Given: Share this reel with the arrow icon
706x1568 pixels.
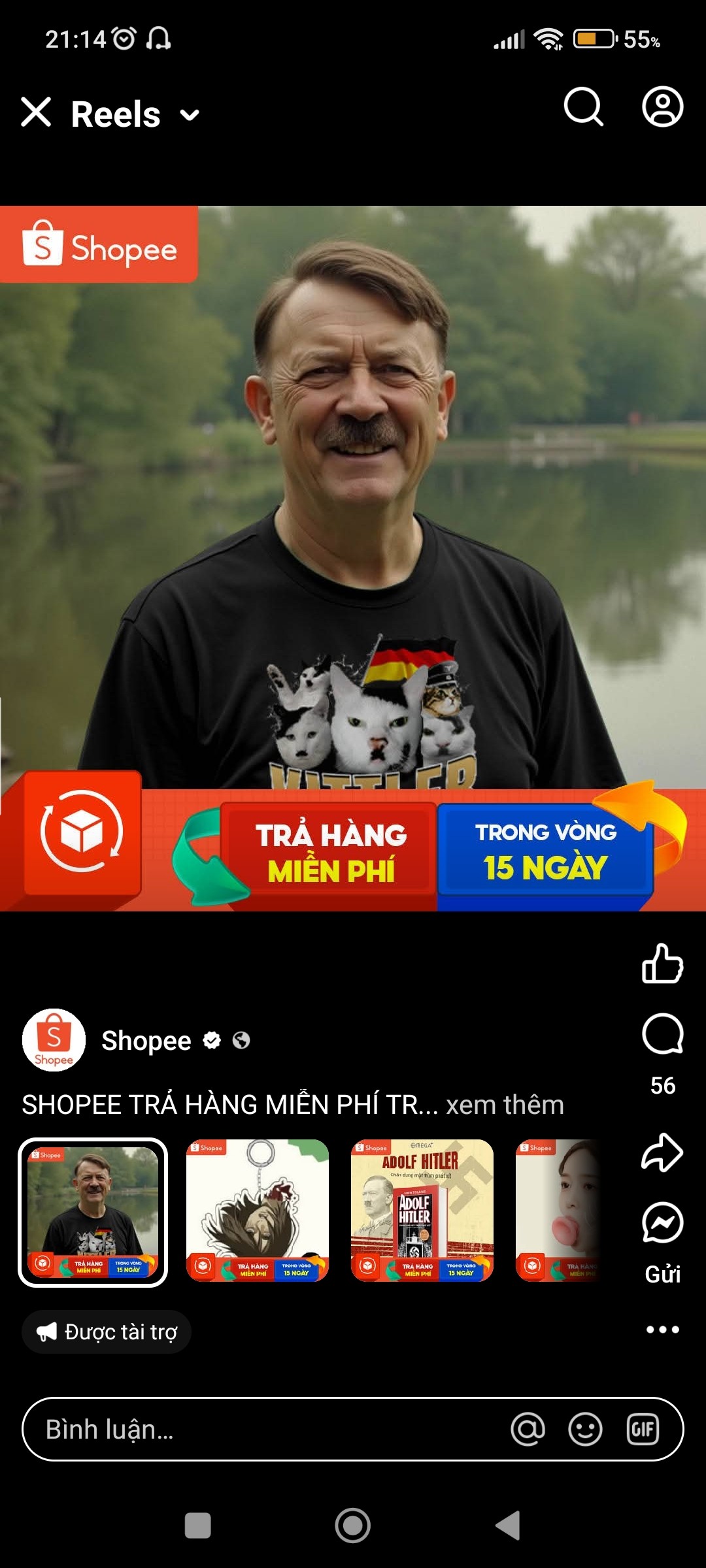Looking at the screenshot, I should click(x=662, y=1152).
